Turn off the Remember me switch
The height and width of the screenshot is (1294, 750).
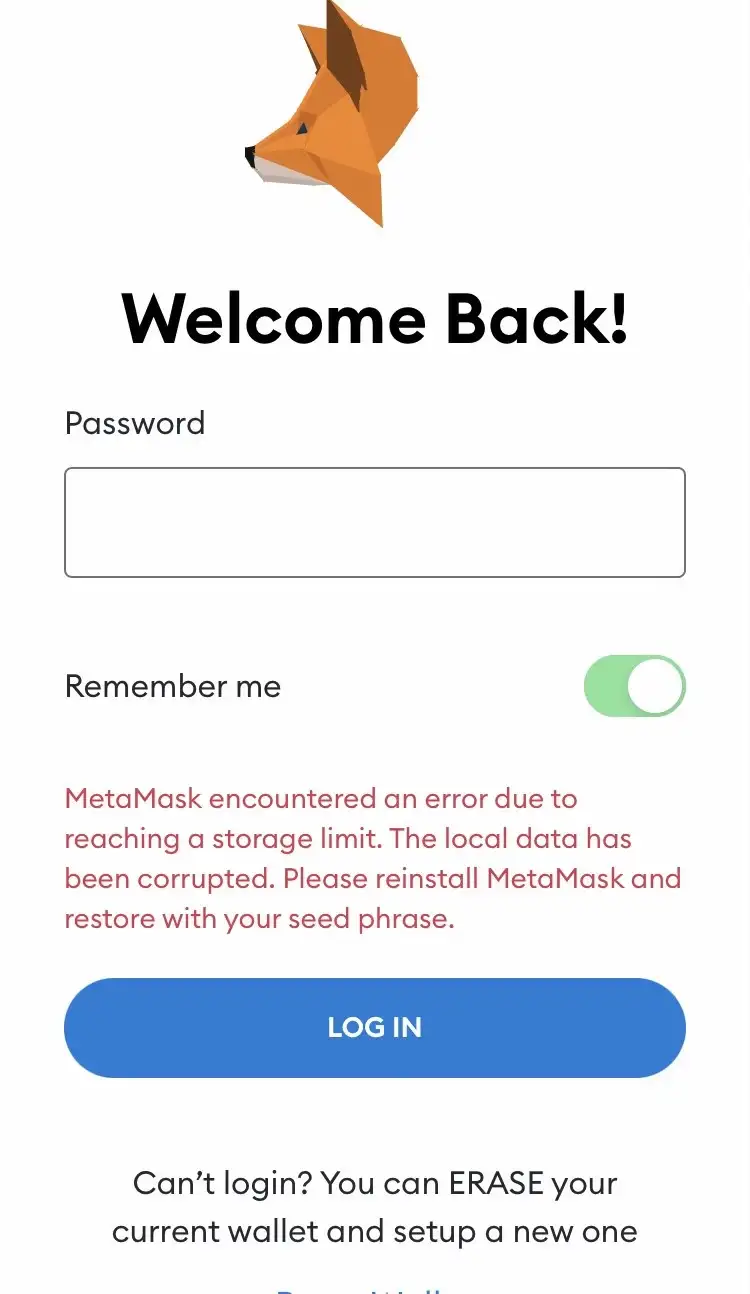[x=634, y=686]
